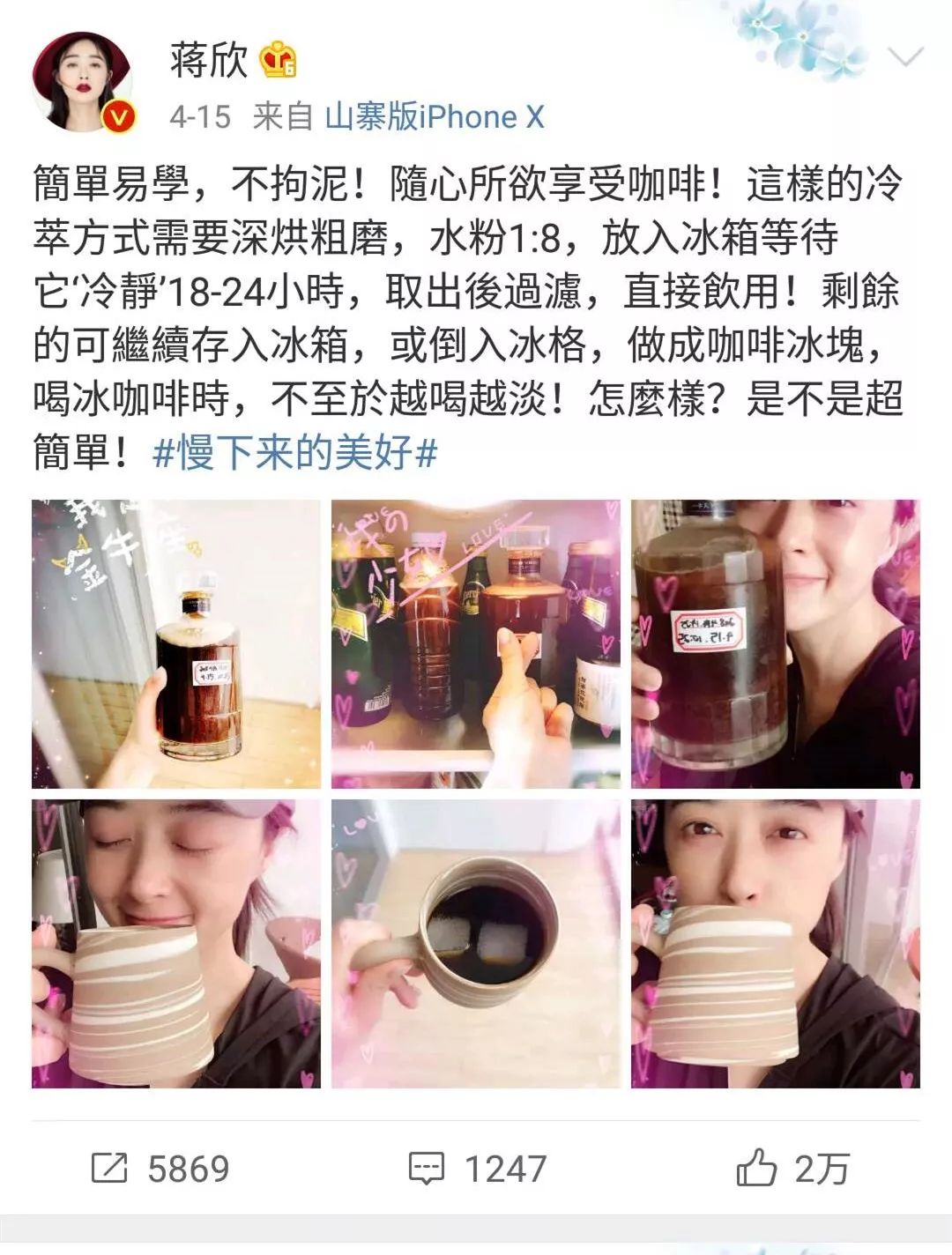The height and width of the screenshot is (1255, 952).
Task: Open 蒋欣 username profile link
Action: [209, 60]
